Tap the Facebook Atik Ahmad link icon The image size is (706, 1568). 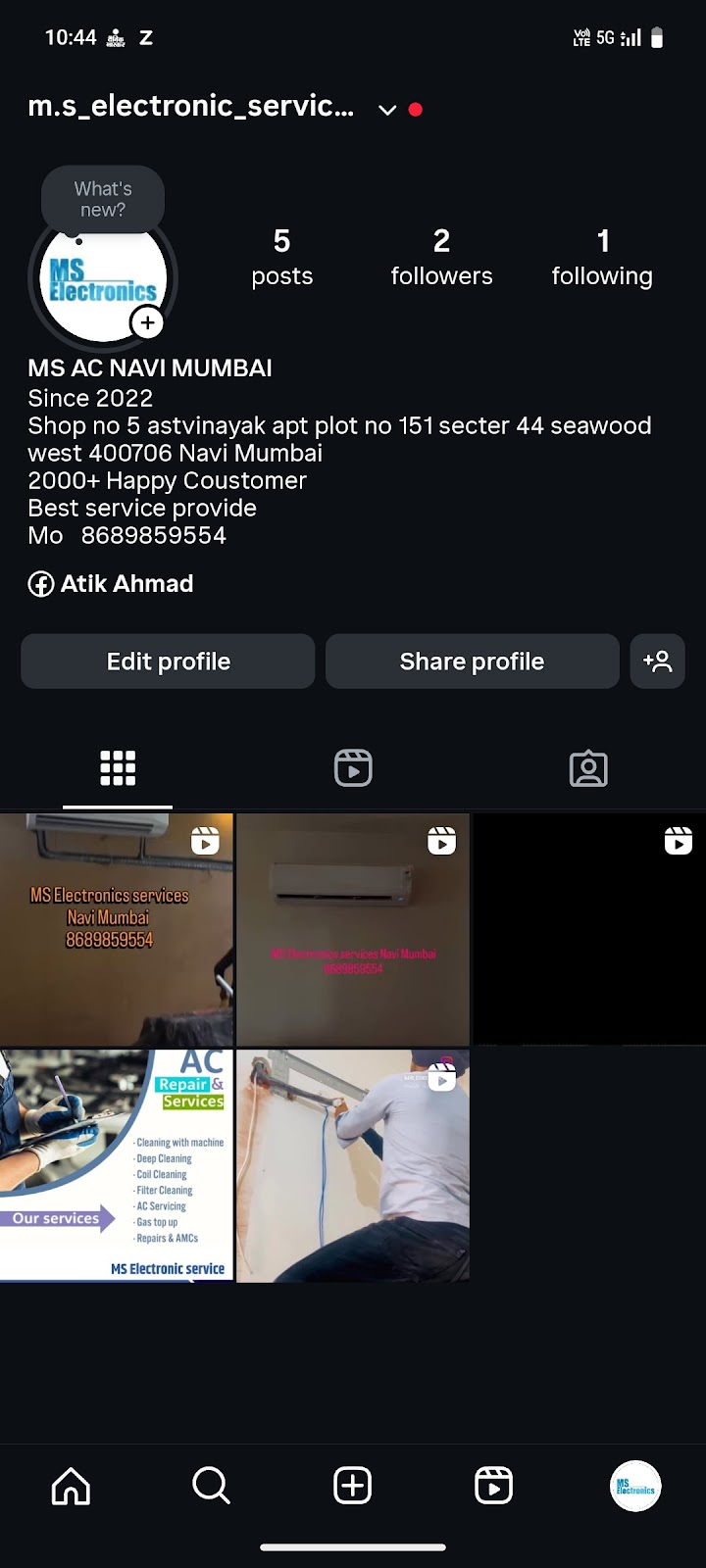pyautogui.click(x=40, y=583)
